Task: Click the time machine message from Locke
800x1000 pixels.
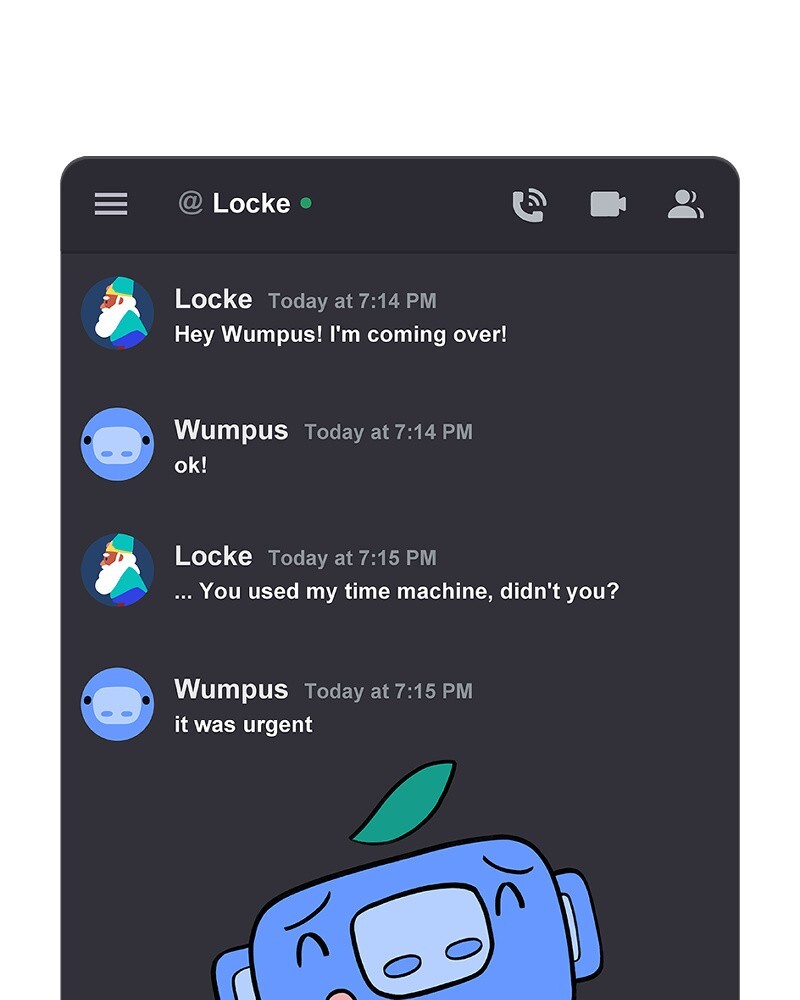Action: [x=397, y=591]
